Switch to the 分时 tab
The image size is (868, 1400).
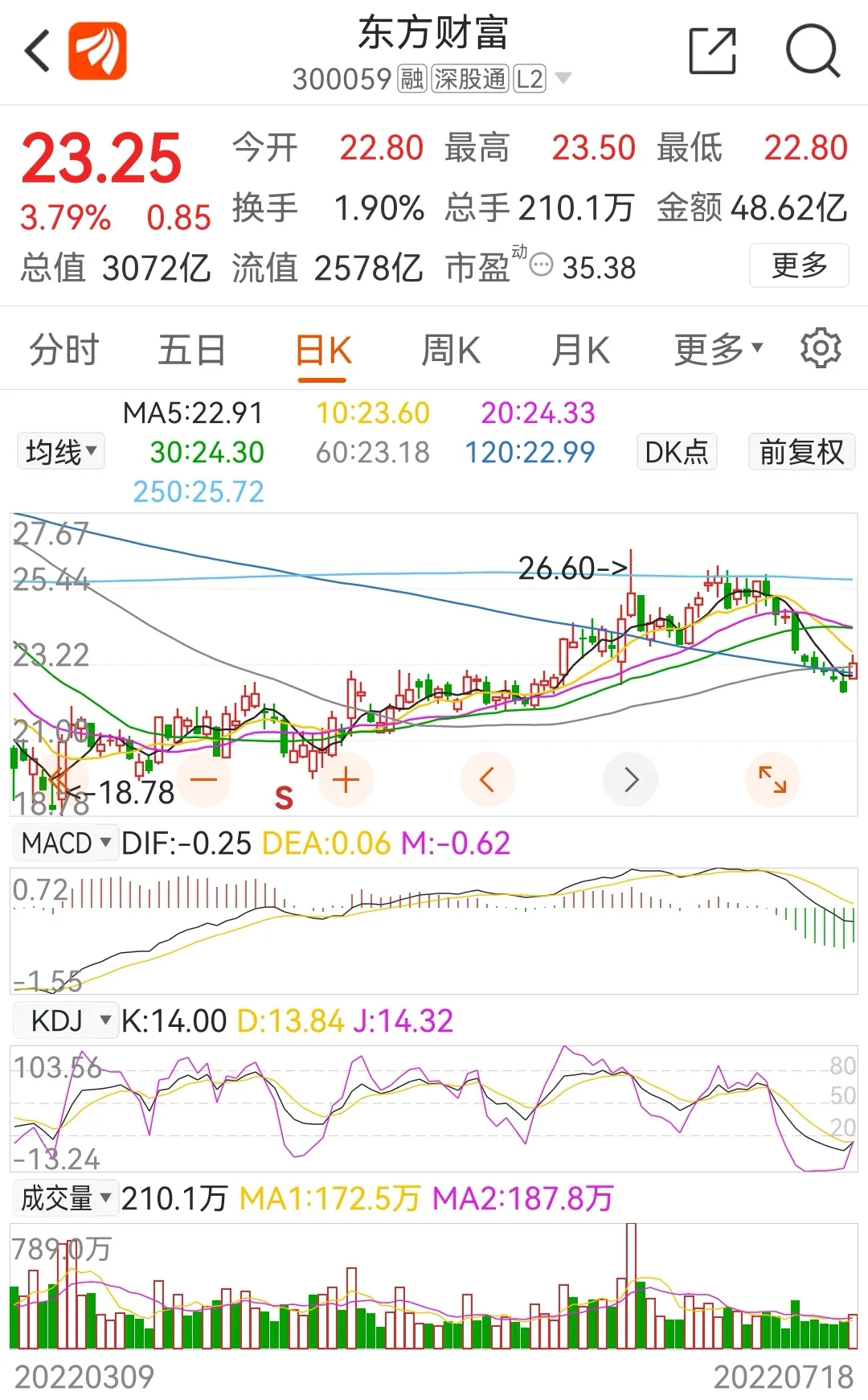pos(63,351)
